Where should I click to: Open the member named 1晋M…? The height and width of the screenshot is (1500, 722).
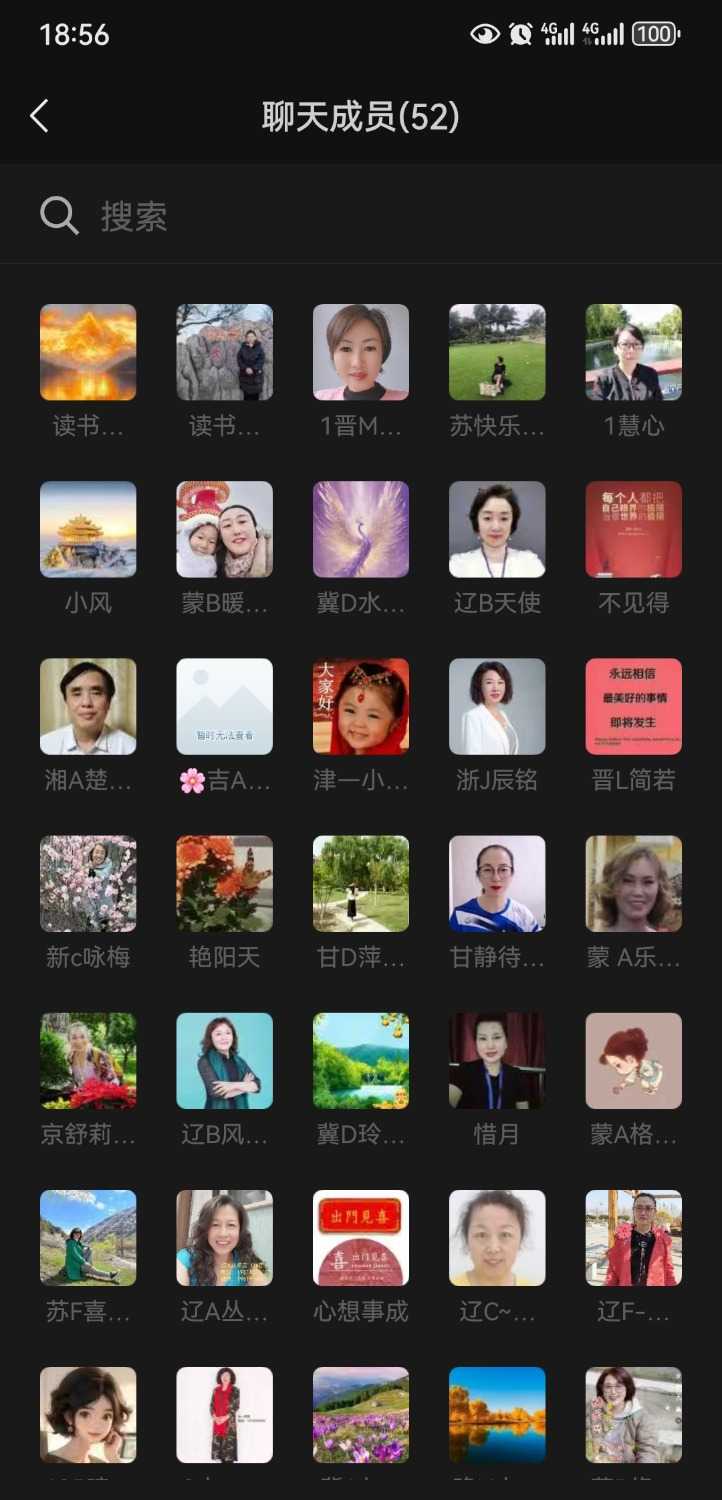tap(360, 353)
